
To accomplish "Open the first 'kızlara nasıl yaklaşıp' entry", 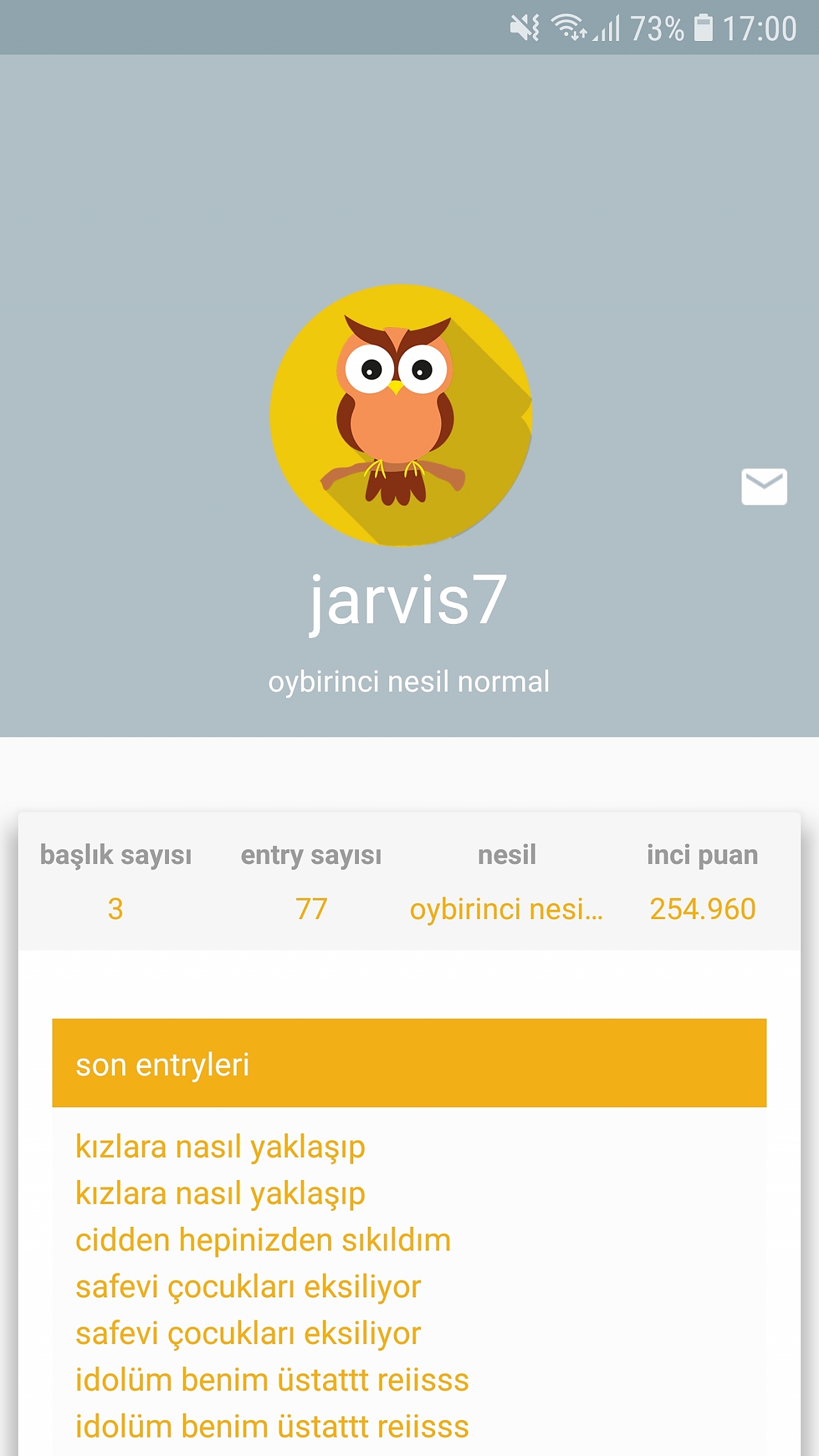I will pyautogui.click(x=220, y=1147).
